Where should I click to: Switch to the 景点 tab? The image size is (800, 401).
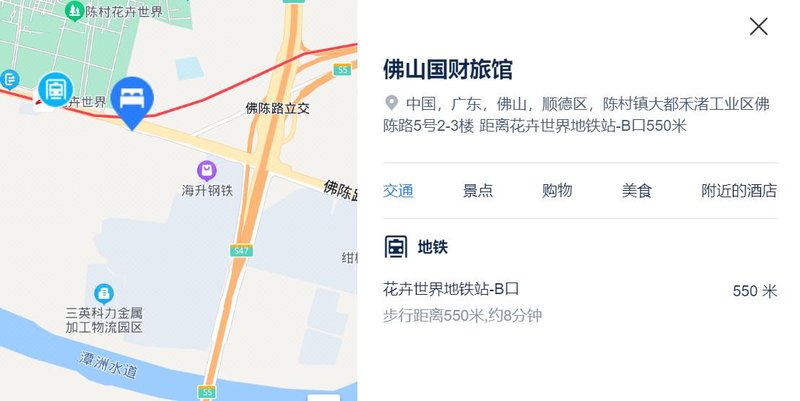tap(478, 191)
